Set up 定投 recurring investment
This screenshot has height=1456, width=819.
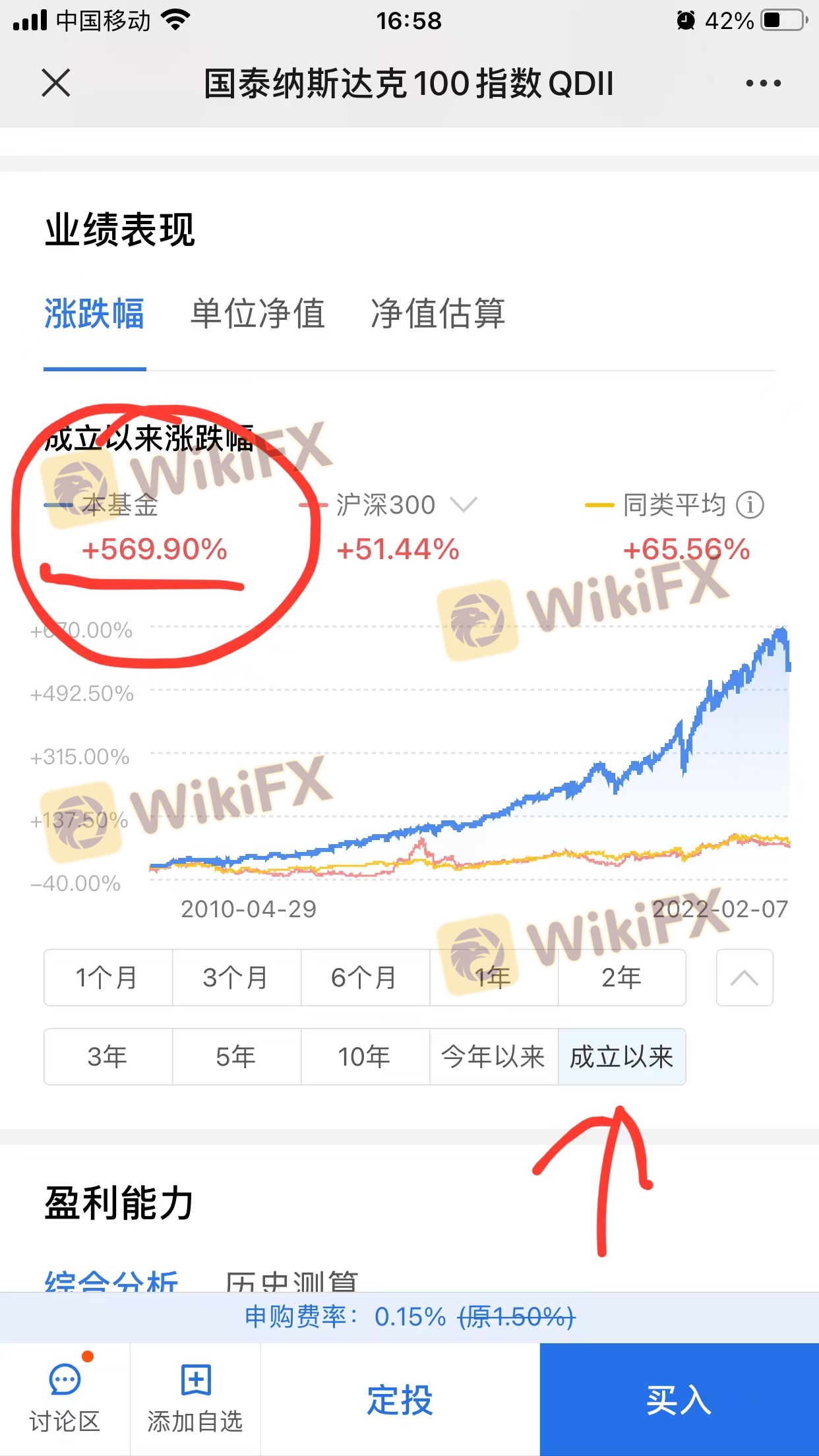coord(400,1399)
